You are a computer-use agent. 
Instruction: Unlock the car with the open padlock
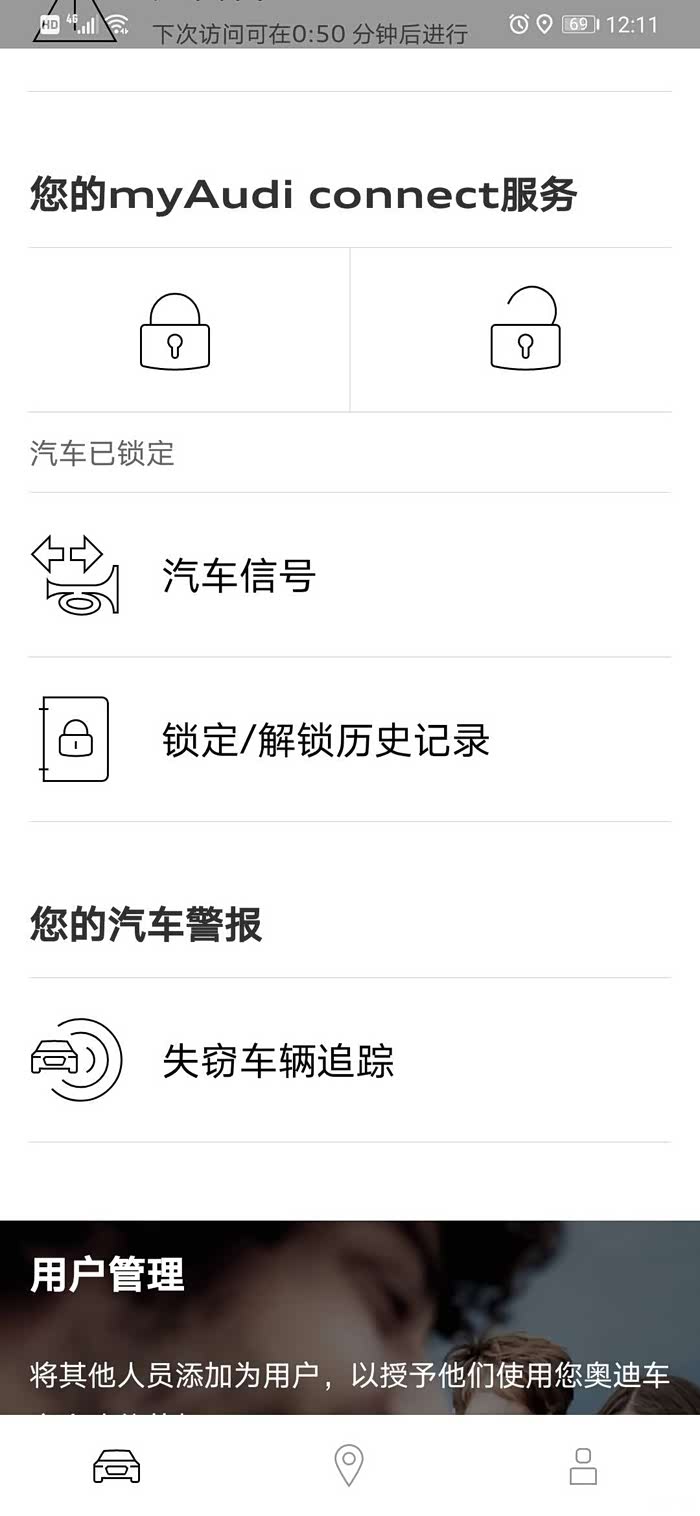coord(524,329)
